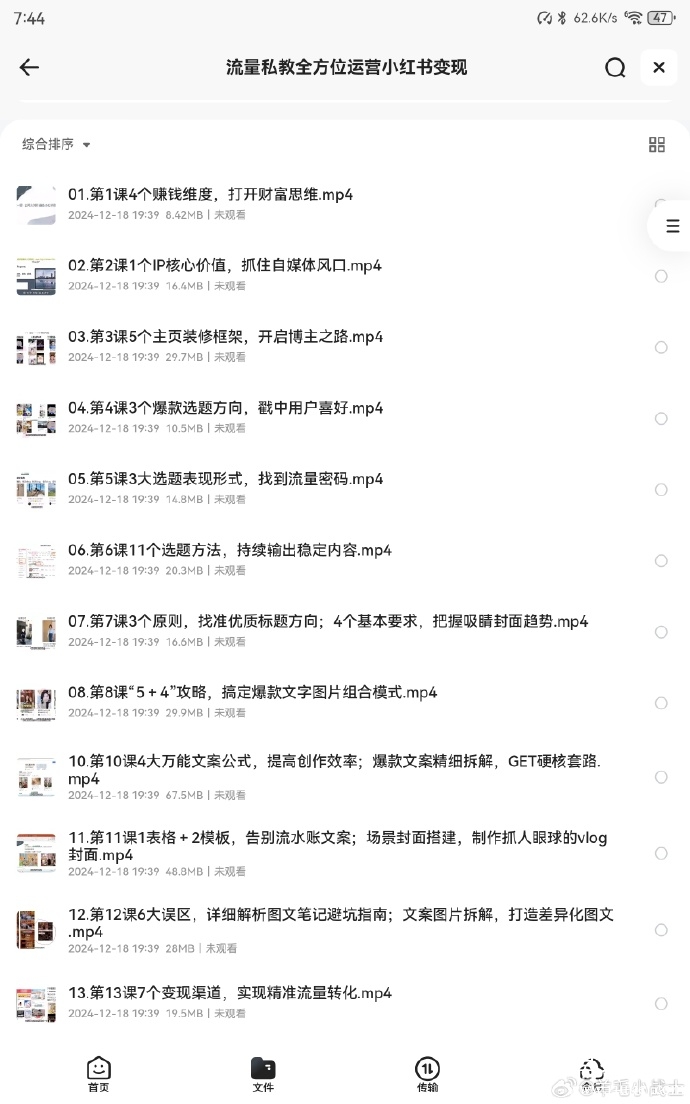This screenshot has height=1104, width=690.
Task: Switch to the 传输 tab
Action: [427, 1075]
